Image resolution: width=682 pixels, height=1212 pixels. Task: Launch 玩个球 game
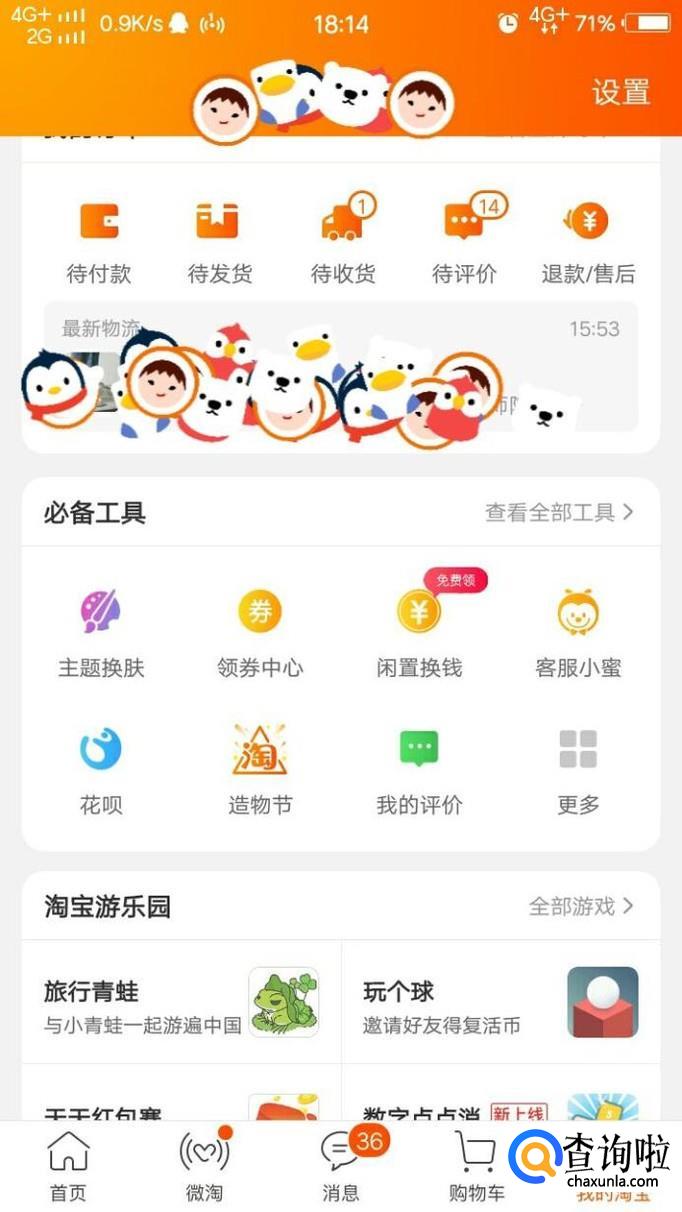(500, 1003)
